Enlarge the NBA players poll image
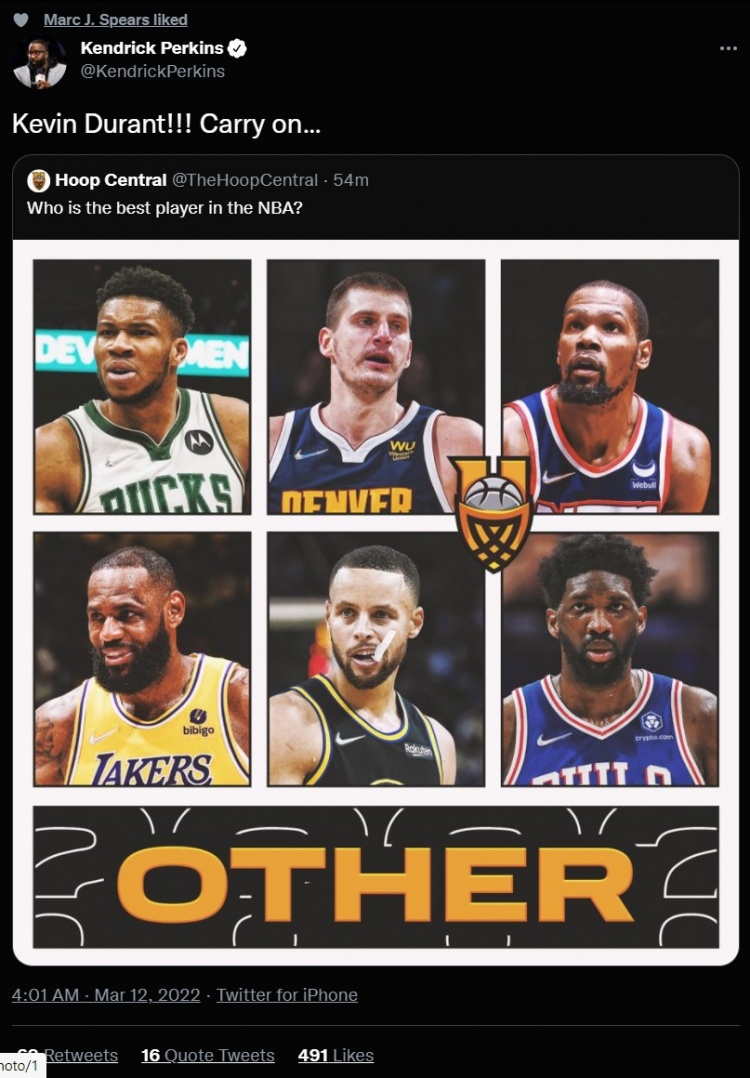The width and height of the screenshot is (750, 1078). pyautogui.click(x=375, y=602)
